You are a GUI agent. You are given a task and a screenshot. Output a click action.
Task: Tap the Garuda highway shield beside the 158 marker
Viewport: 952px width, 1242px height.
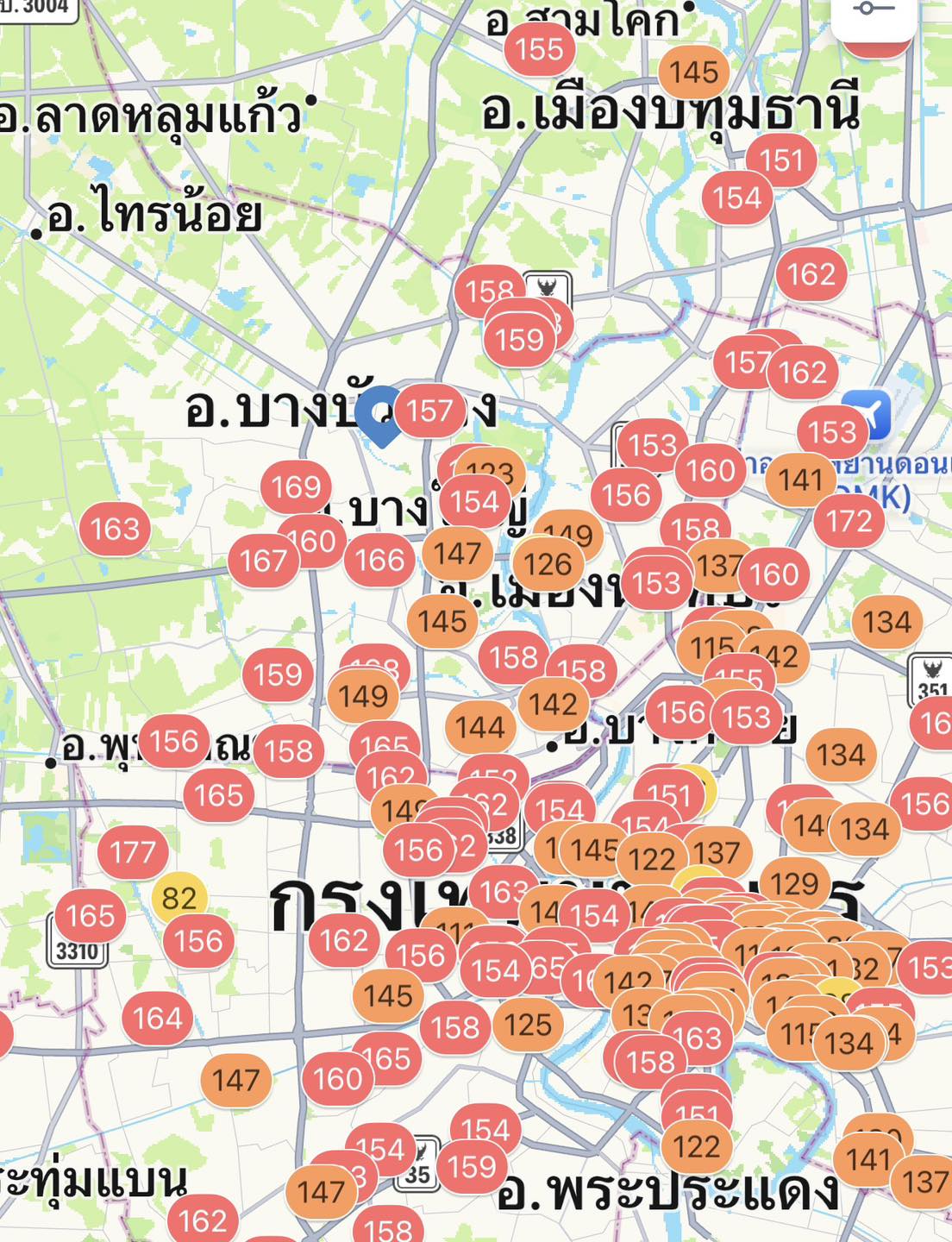point(547,285)
